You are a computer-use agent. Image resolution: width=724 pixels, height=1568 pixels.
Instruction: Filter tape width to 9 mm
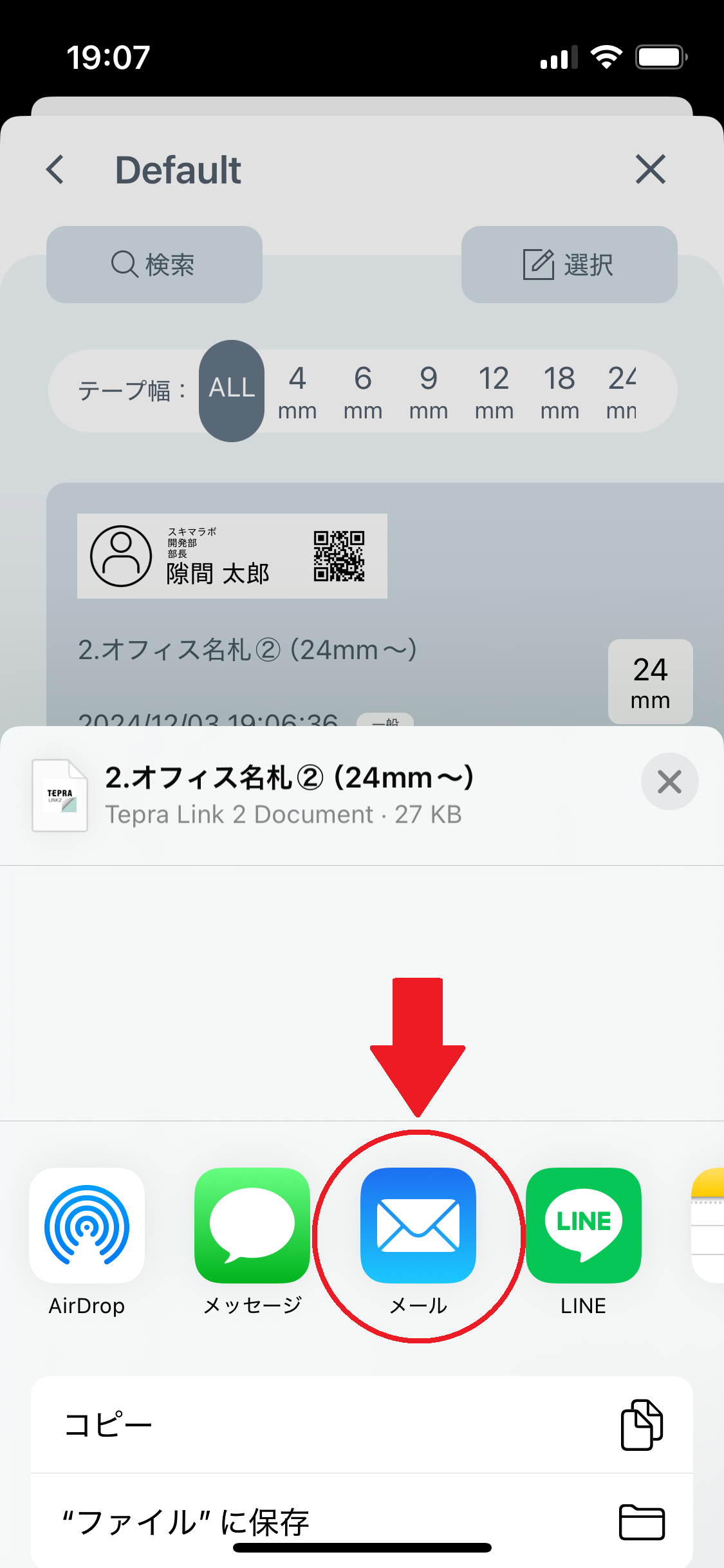pos(429,391)
